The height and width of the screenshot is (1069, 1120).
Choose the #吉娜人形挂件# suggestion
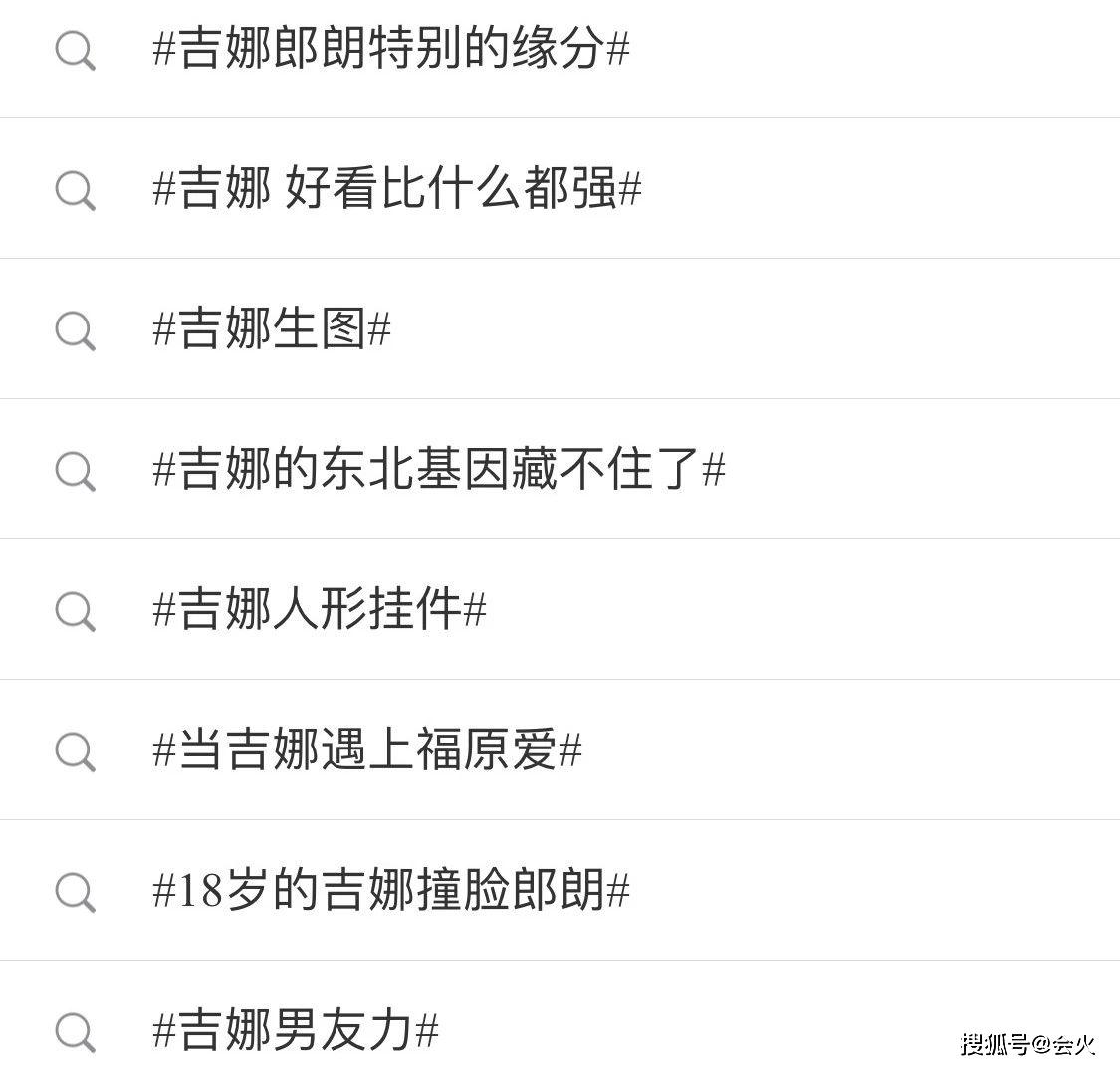[320, 609]
